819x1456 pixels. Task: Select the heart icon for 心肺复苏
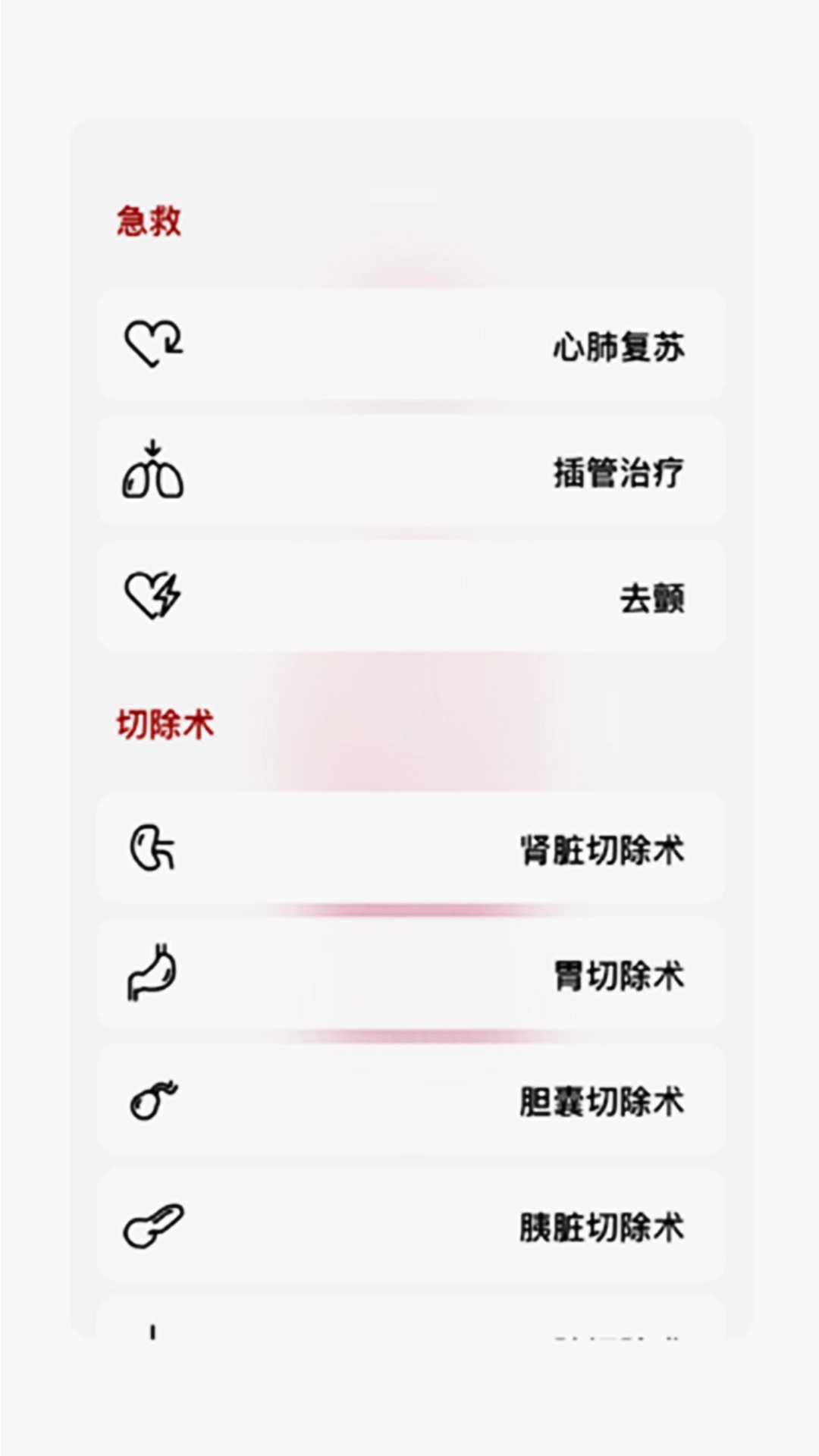tap(154, 346)
